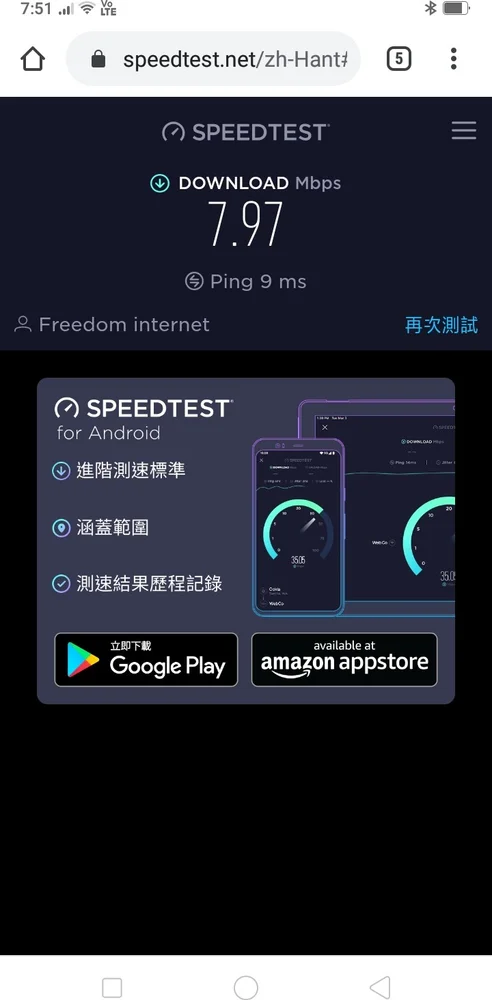This screenshot has height=1000, width=492.
Task: Go to the browser home page
Action: [33, 59]
